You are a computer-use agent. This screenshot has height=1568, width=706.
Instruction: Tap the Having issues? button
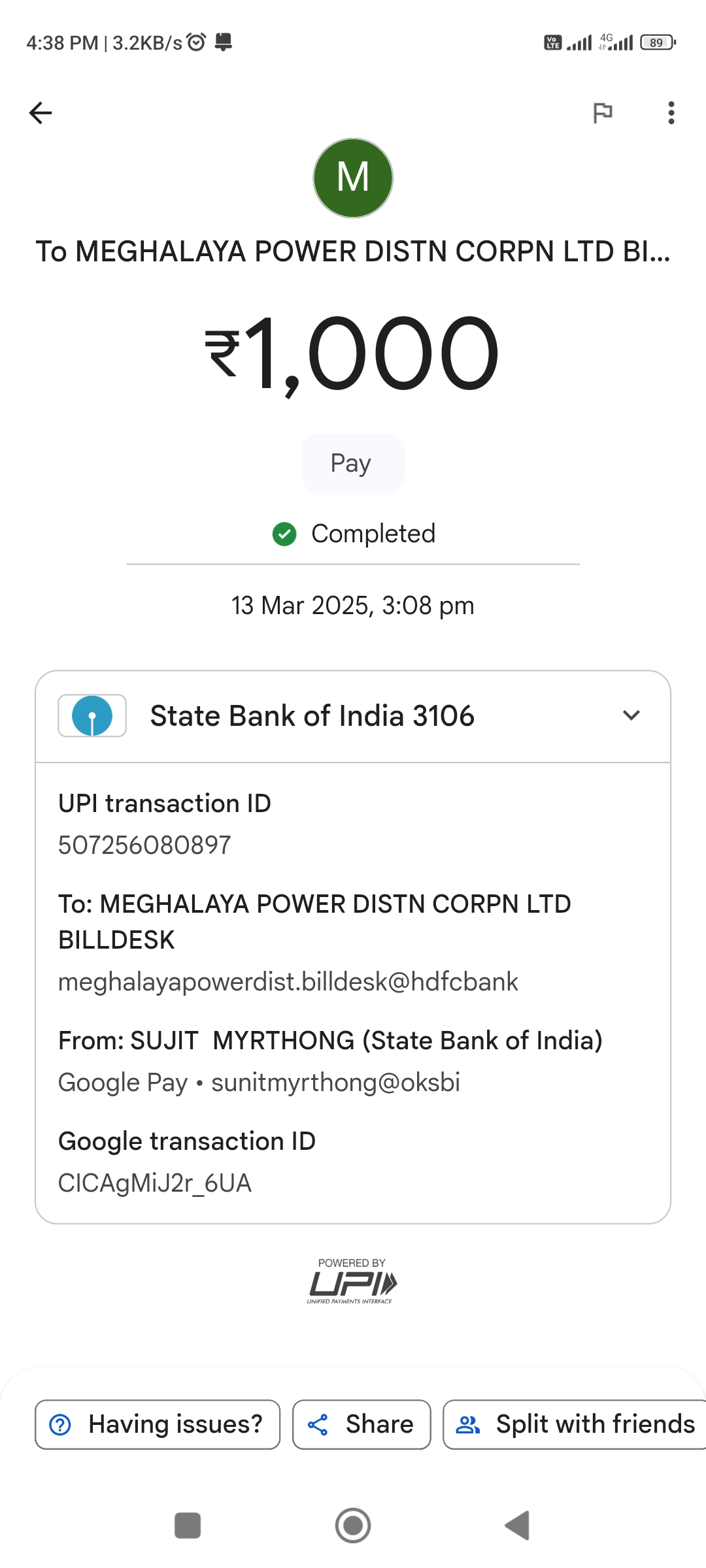click(158, 1424)
